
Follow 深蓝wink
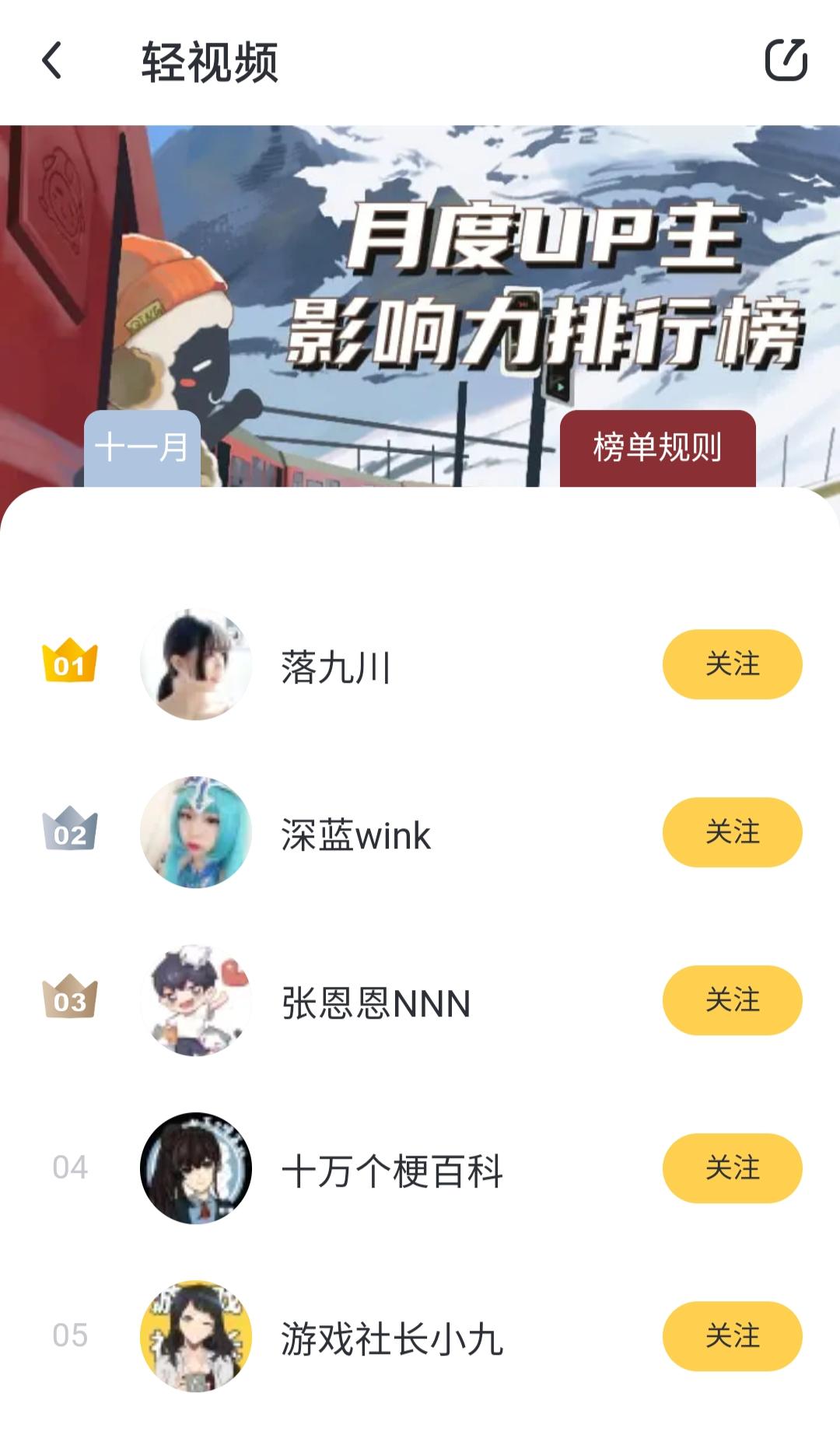point(731,832)
